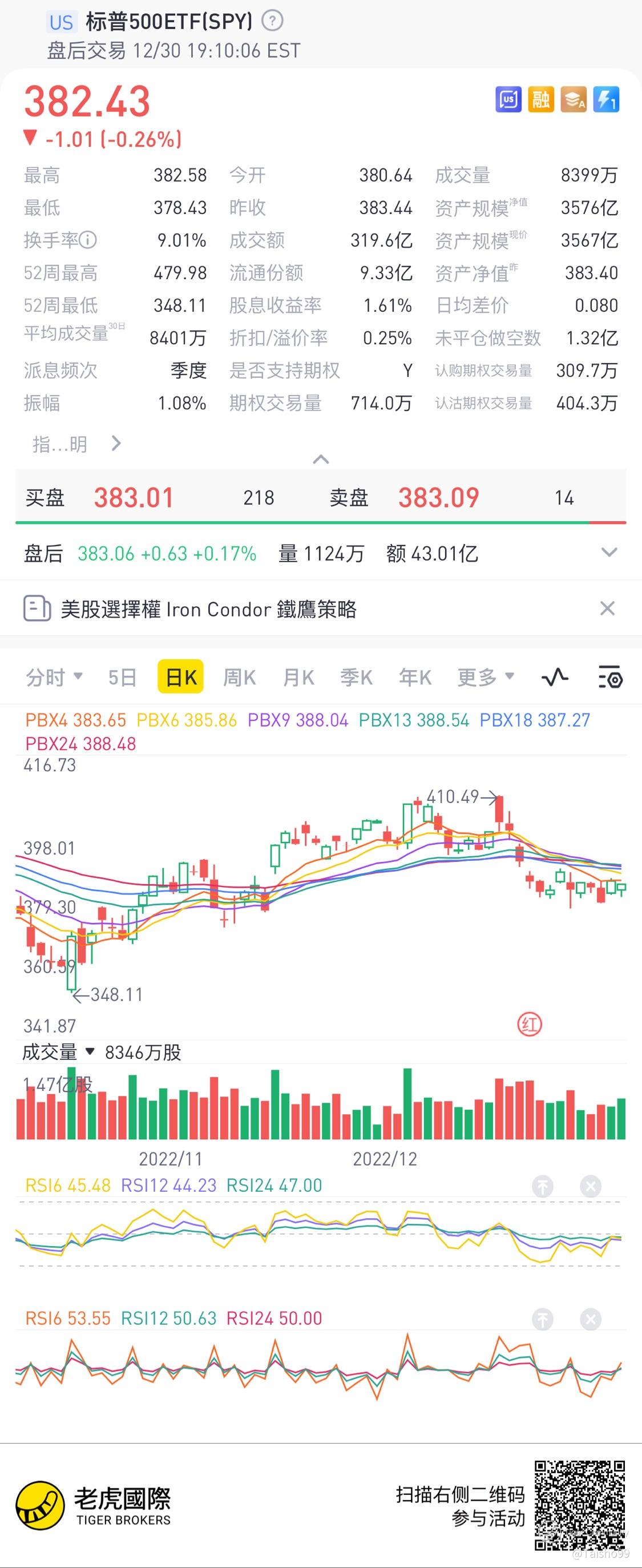The width and height of the screenshot is (642, 1568).
Task: Open the 指…明 explanation link
Action: 76,444
